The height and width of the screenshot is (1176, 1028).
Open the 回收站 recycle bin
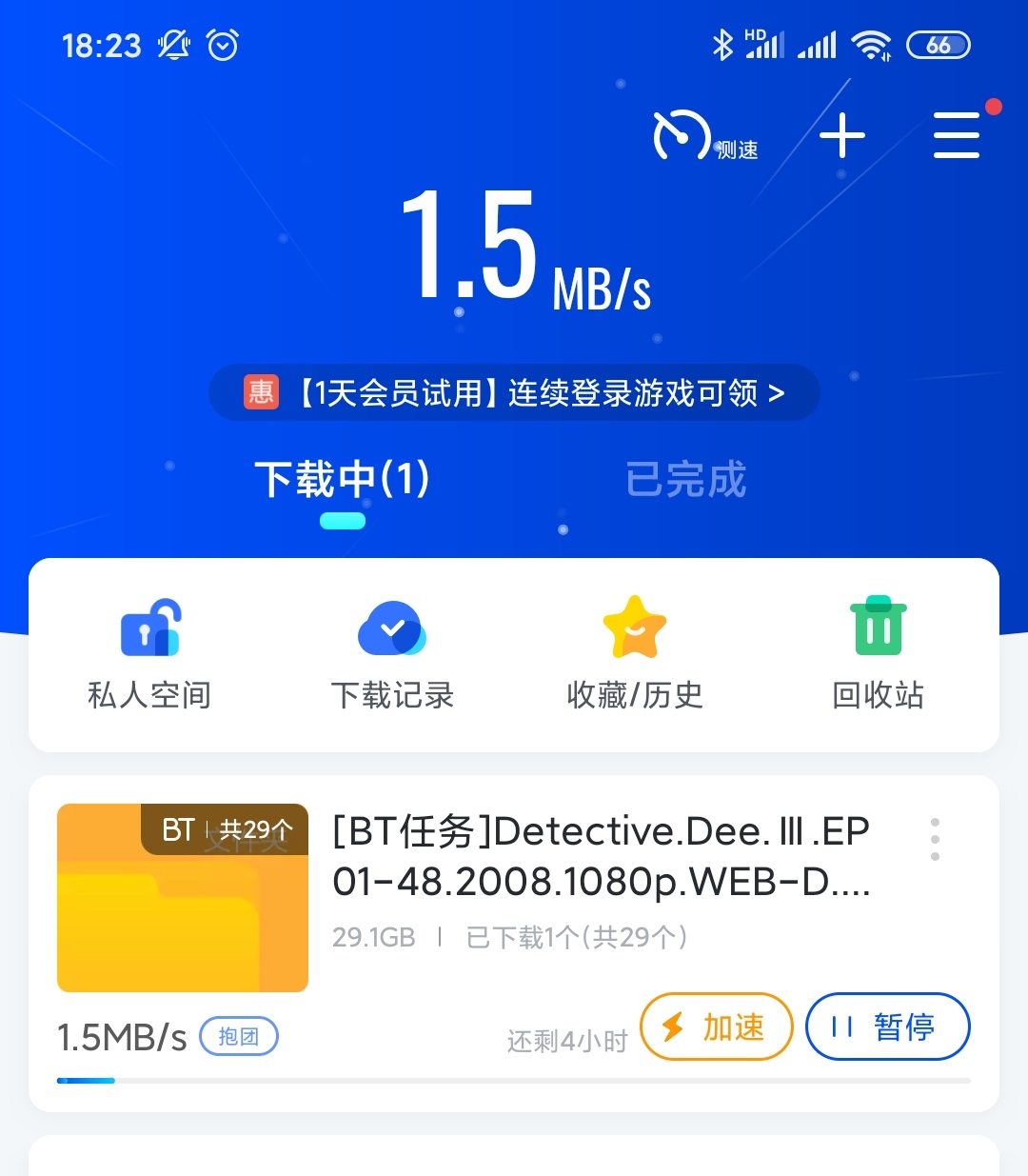878,654
